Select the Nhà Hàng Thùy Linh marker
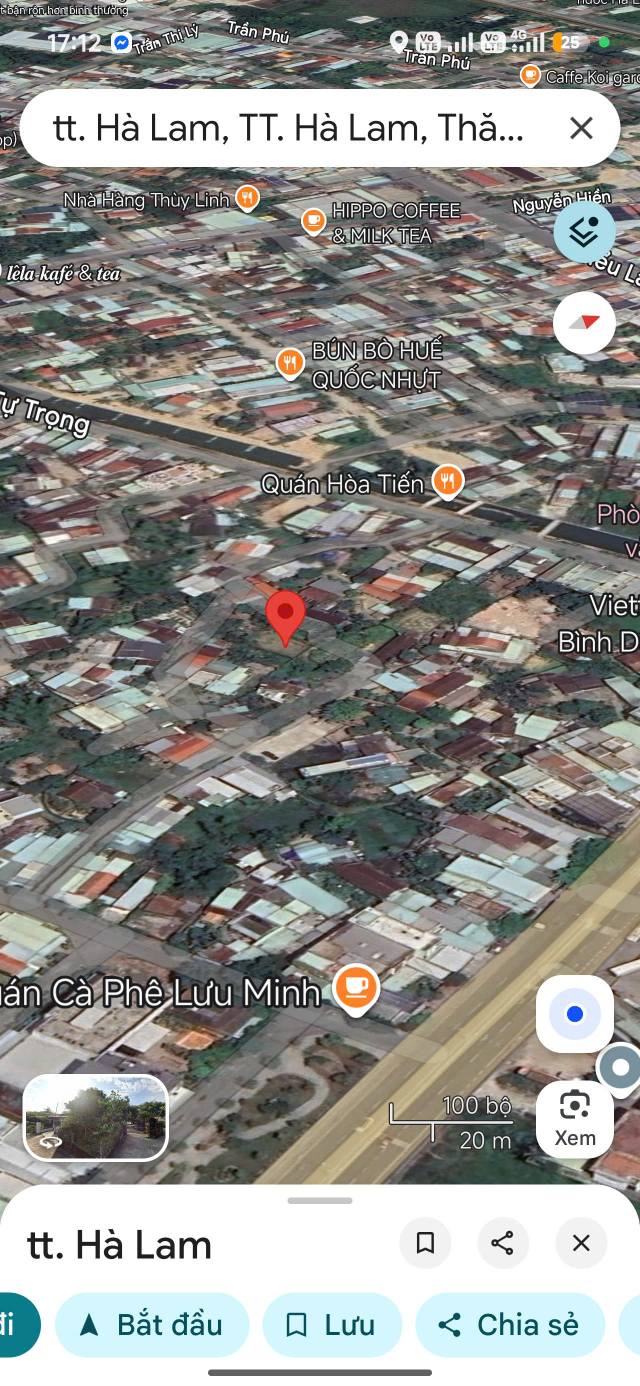 (x=247, y=198)
